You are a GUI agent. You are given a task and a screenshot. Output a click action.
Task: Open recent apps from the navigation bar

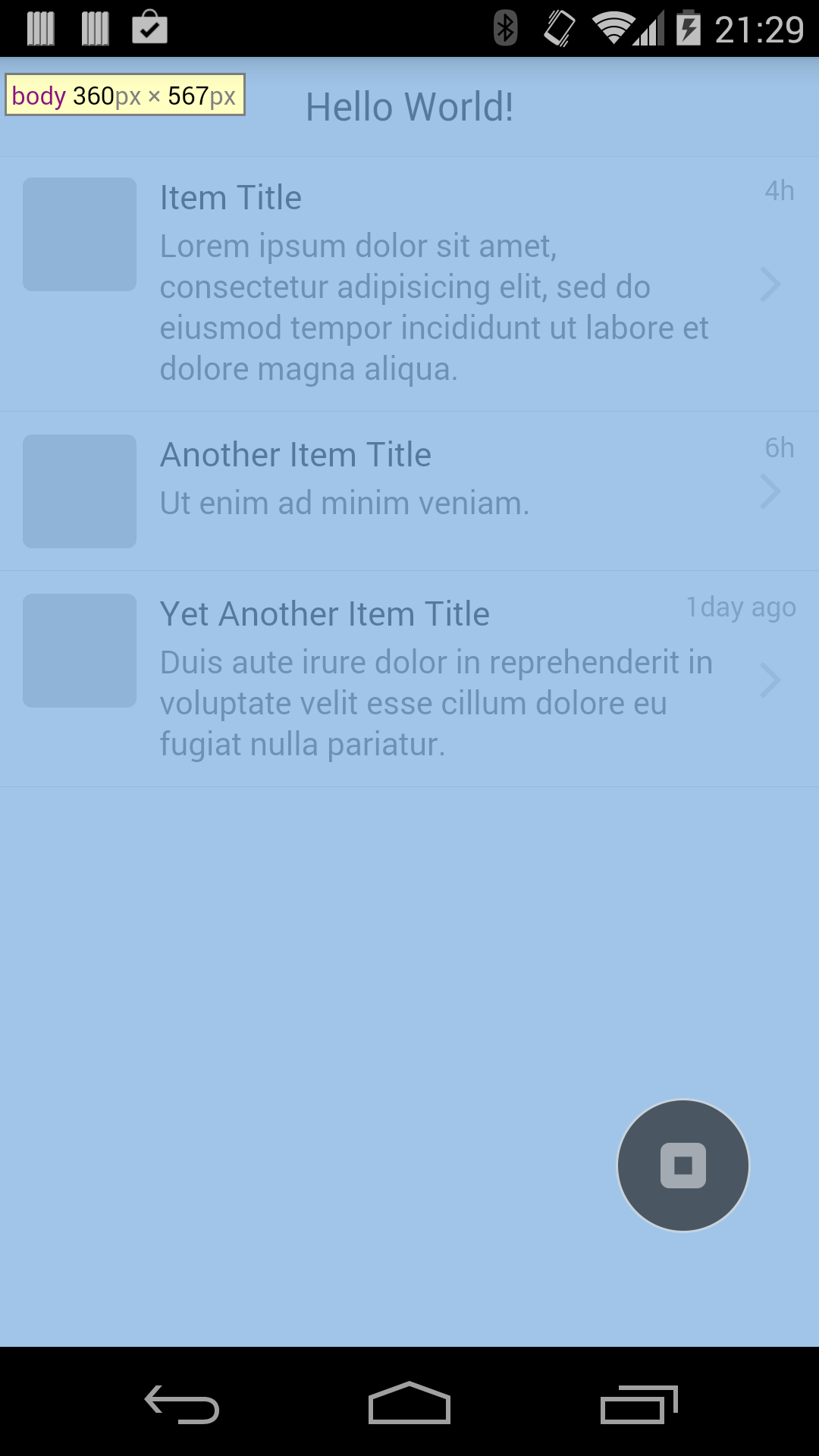coord(639,1404)
